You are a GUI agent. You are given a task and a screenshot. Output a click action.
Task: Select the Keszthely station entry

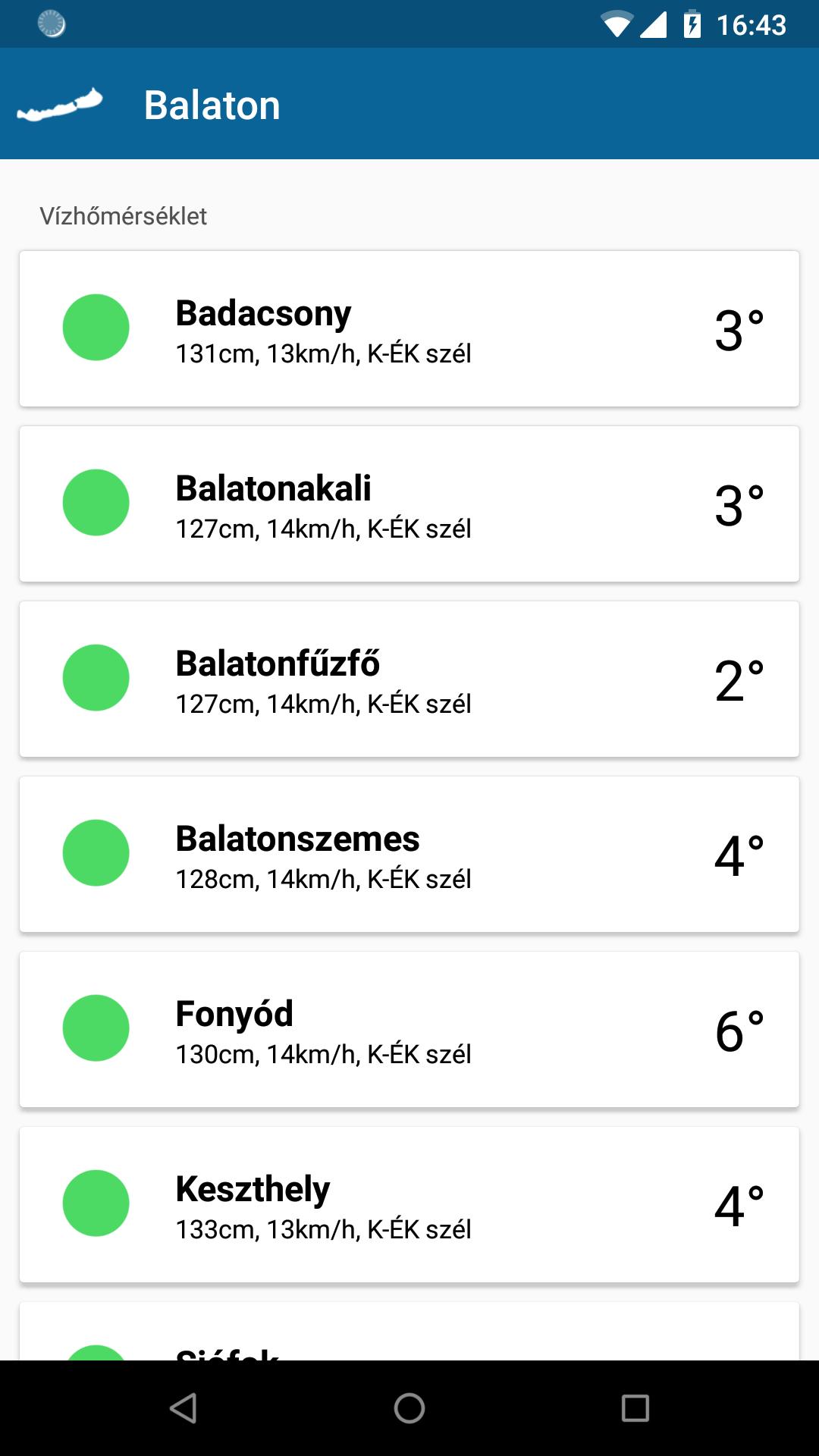[x=409, y=1202]
